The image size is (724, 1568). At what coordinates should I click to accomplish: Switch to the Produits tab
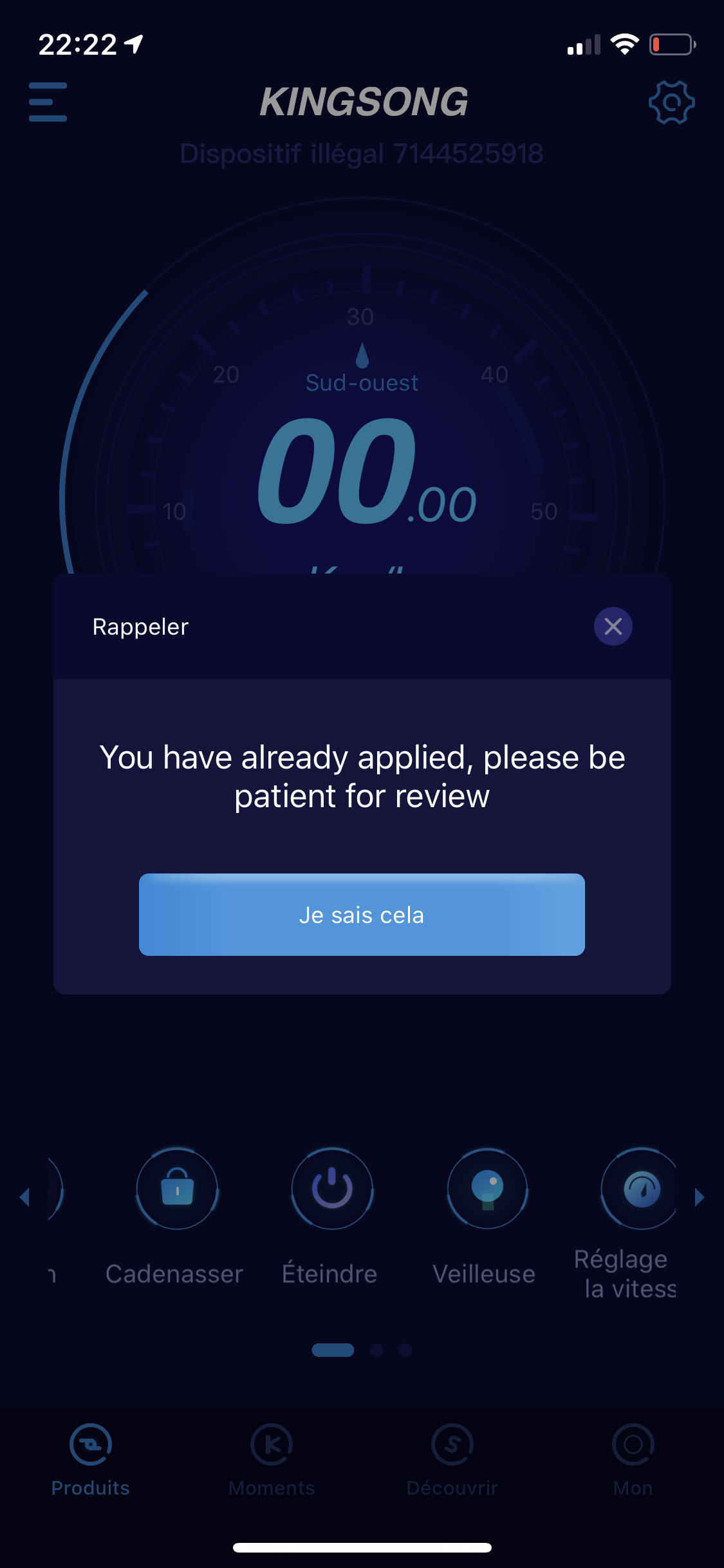point(91,1460)
